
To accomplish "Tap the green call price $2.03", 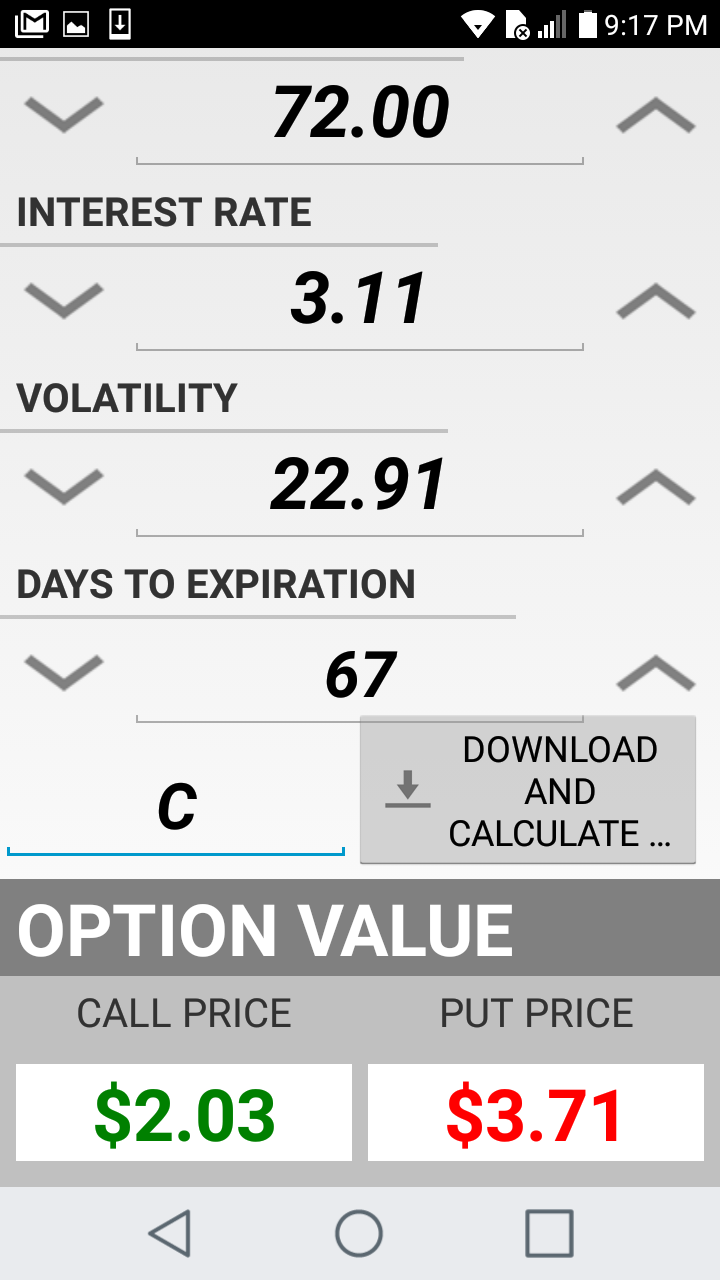I will point(183,1112).
